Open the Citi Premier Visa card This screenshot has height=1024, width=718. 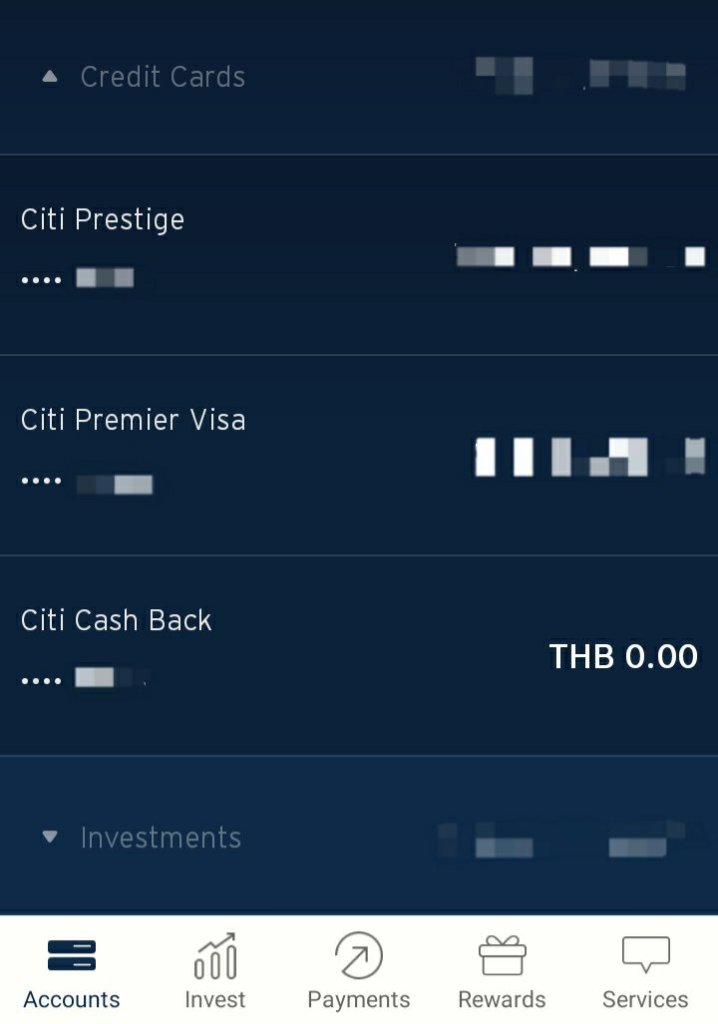[133, 420]
